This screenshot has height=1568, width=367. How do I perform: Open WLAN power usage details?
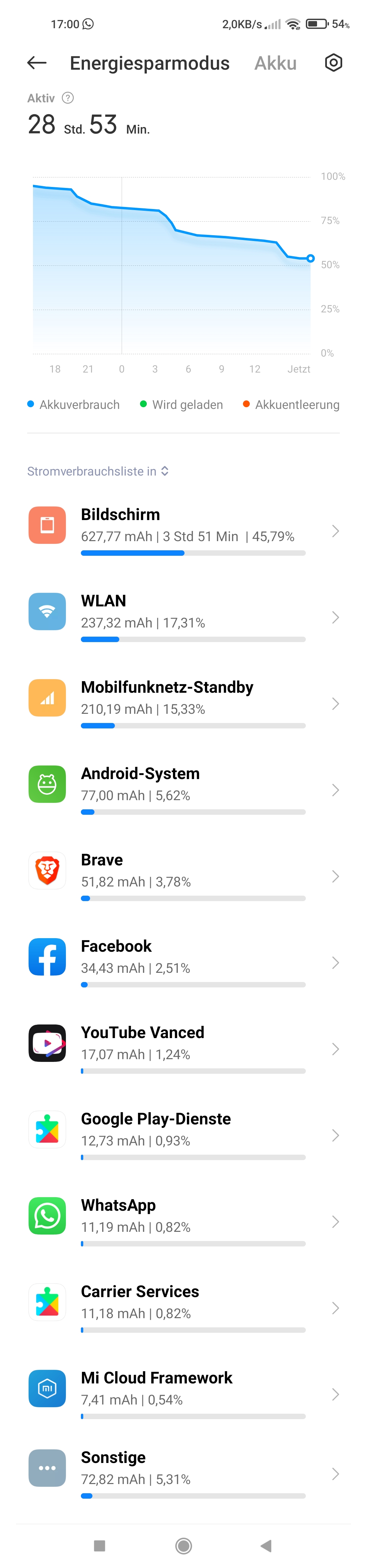(x=183, y=617)
